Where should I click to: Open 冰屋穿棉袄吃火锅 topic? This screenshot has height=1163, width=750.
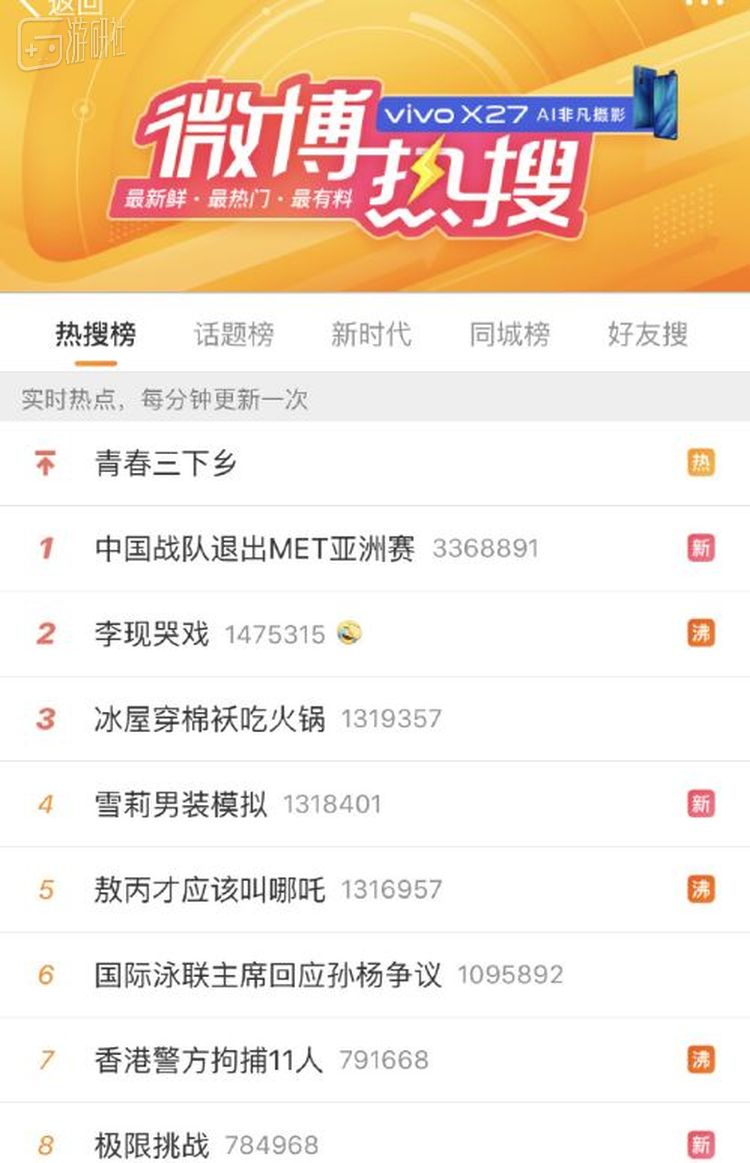pos(210,719)
